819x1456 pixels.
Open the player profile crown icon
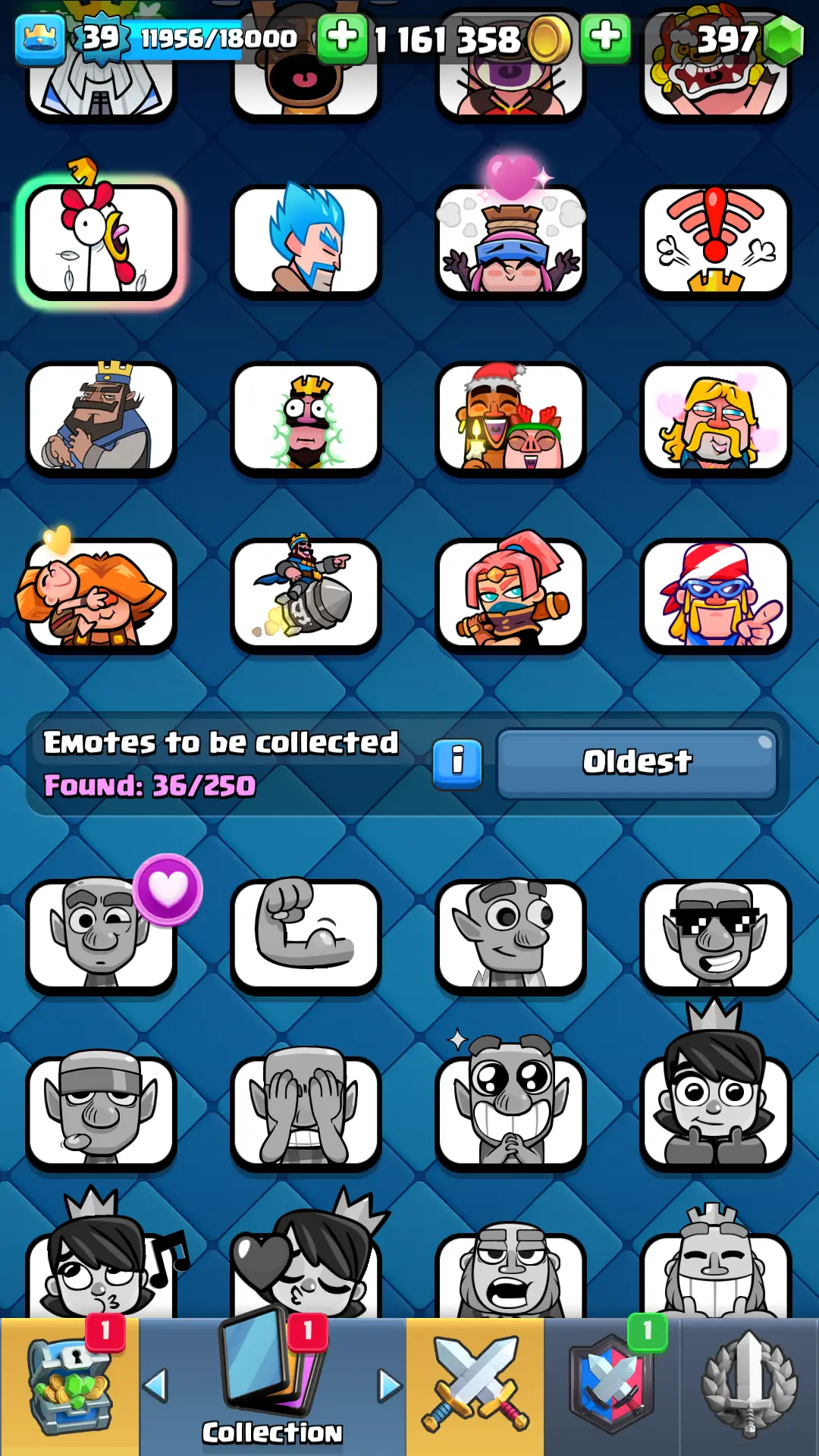[40, 39]
